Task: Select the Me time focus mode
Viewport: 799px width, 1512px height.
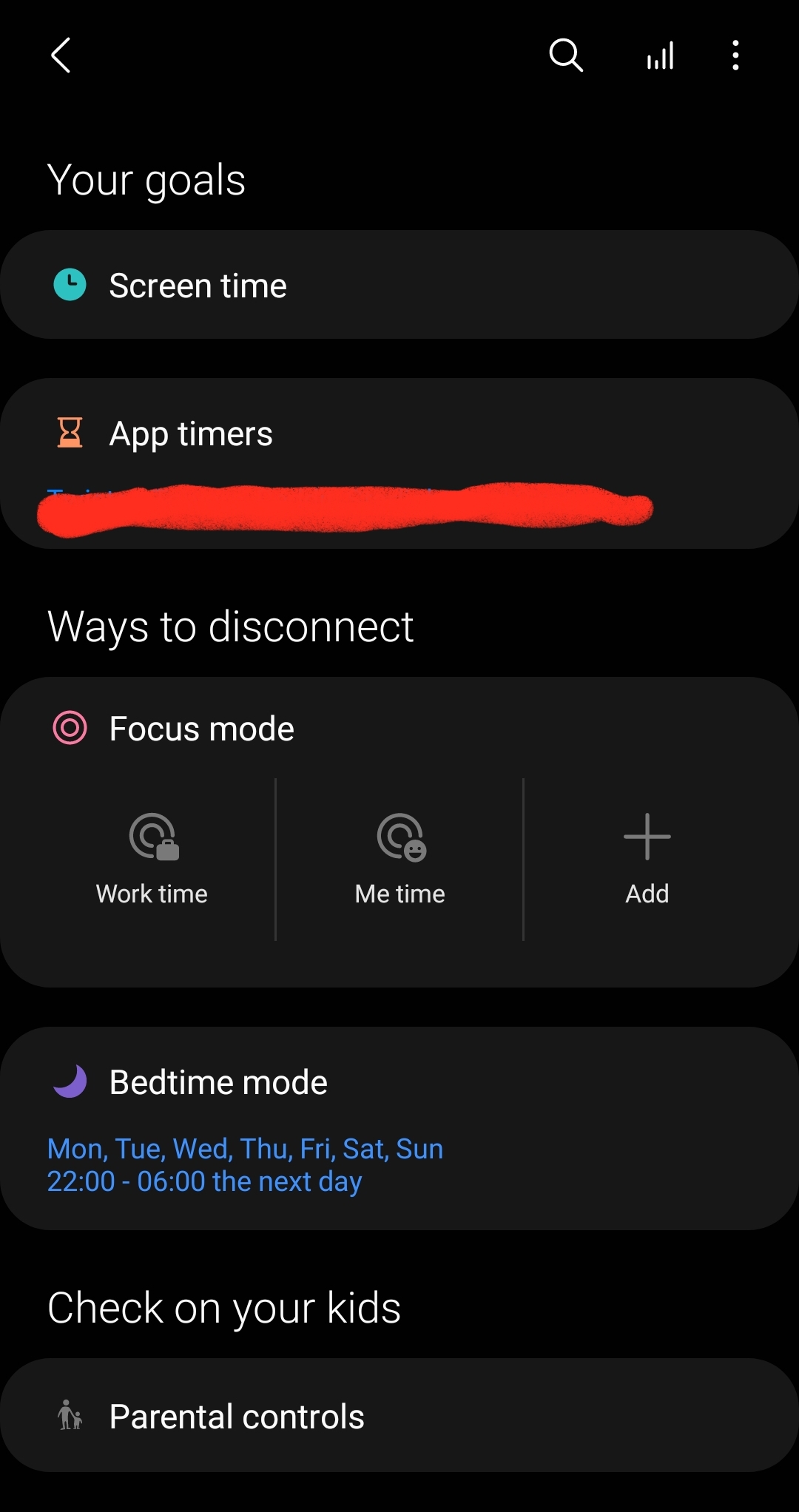Action: click(400, 860)
